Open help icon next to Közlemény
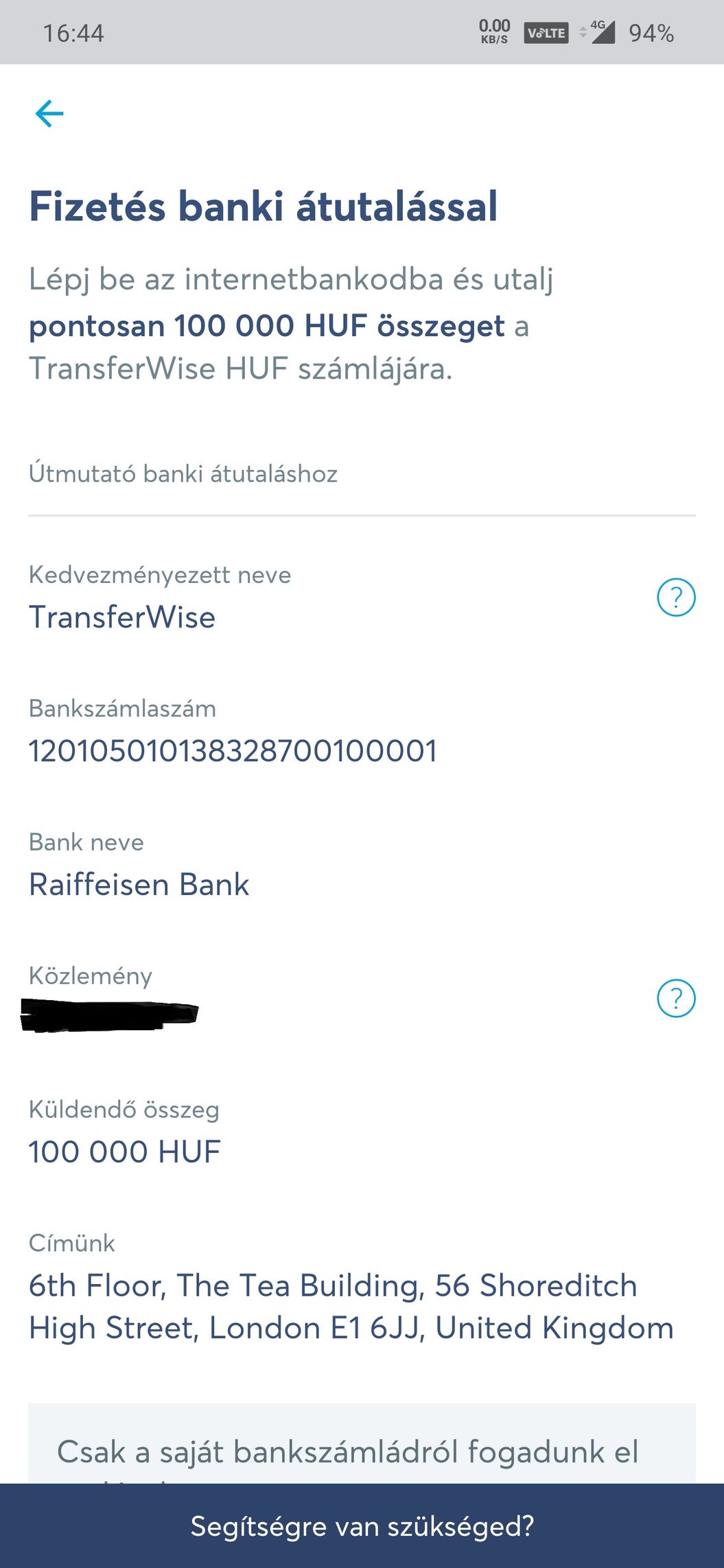Screen dimensions: 724x1568 (676, 998)
